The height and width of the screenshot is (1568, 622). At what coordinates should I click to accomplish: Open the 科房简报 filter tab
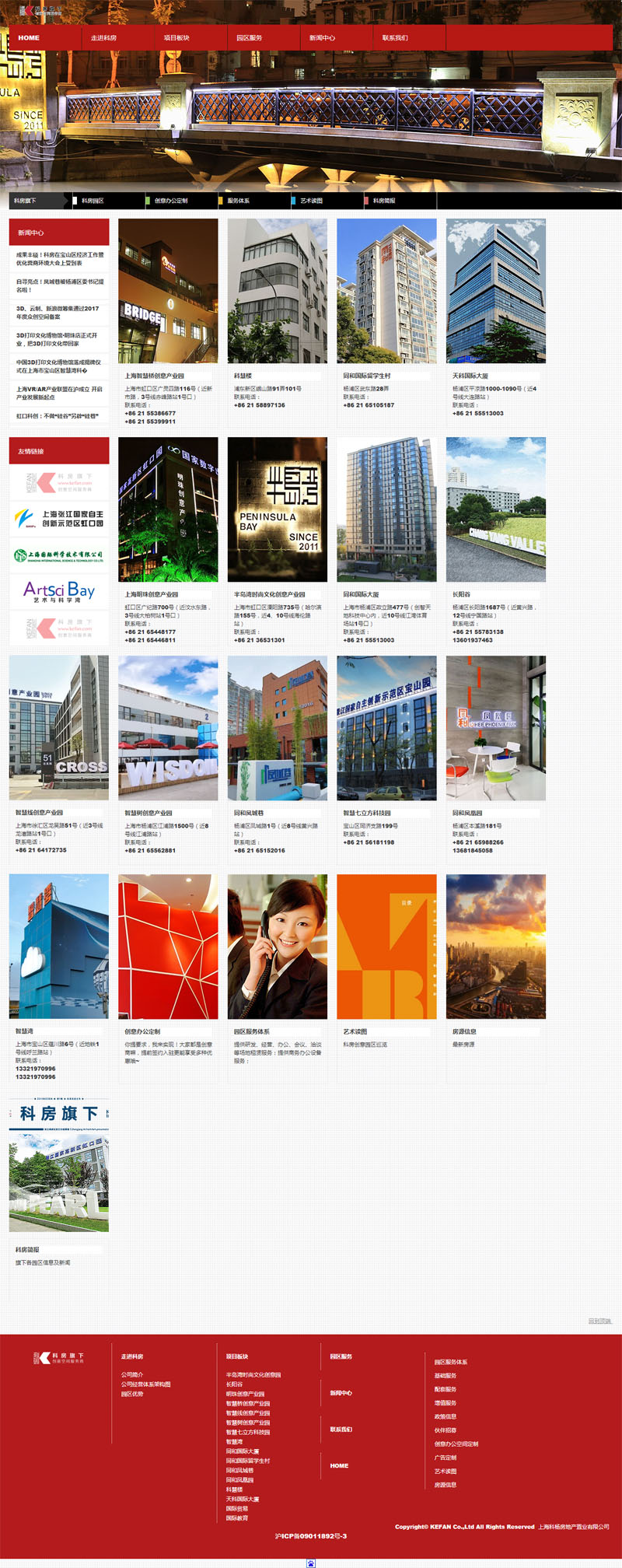coord(383,201)
